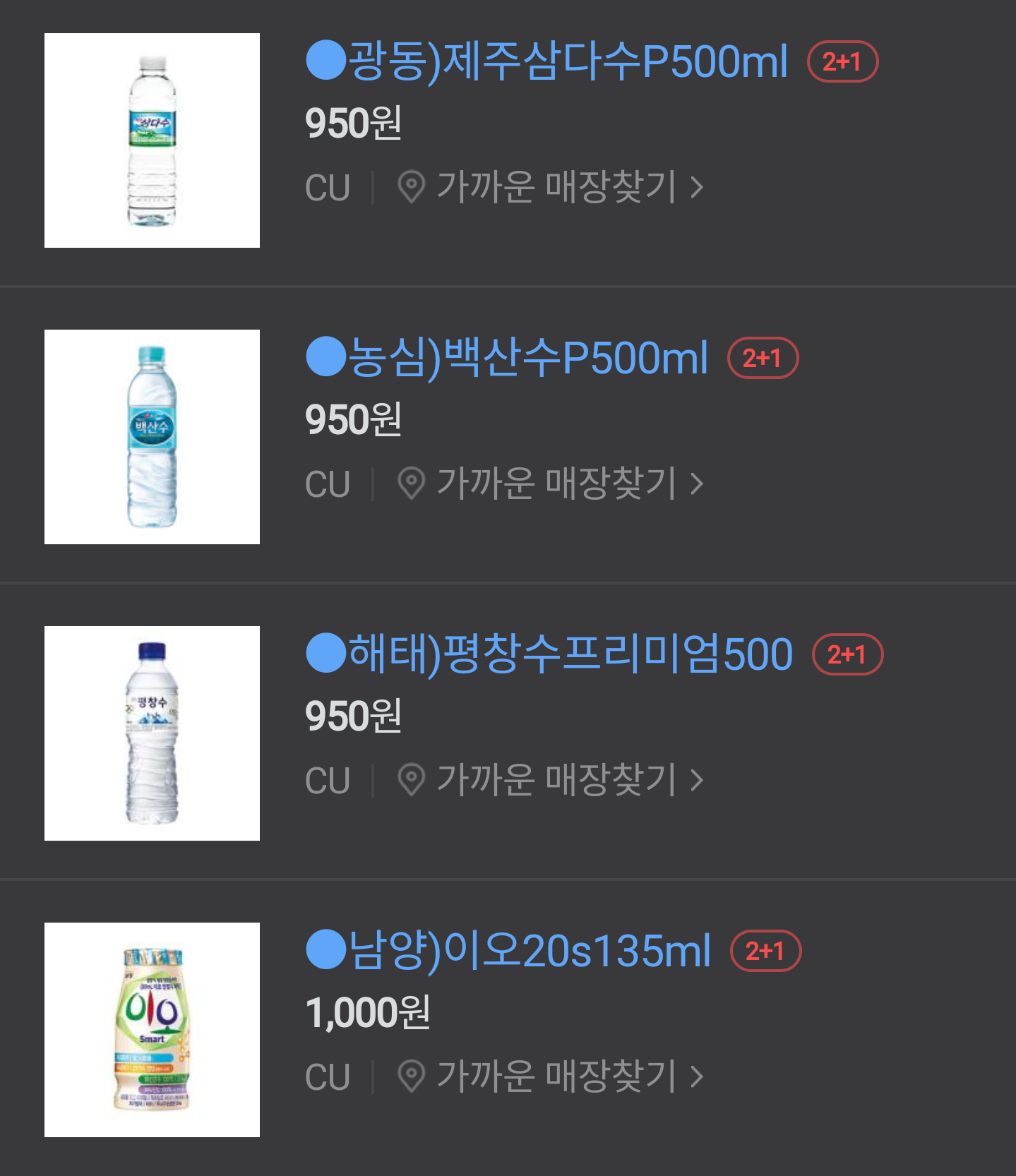Find nearby store for 이오20s135ml
This screenshot has height=1176, width=1016.
[551, 1076]
